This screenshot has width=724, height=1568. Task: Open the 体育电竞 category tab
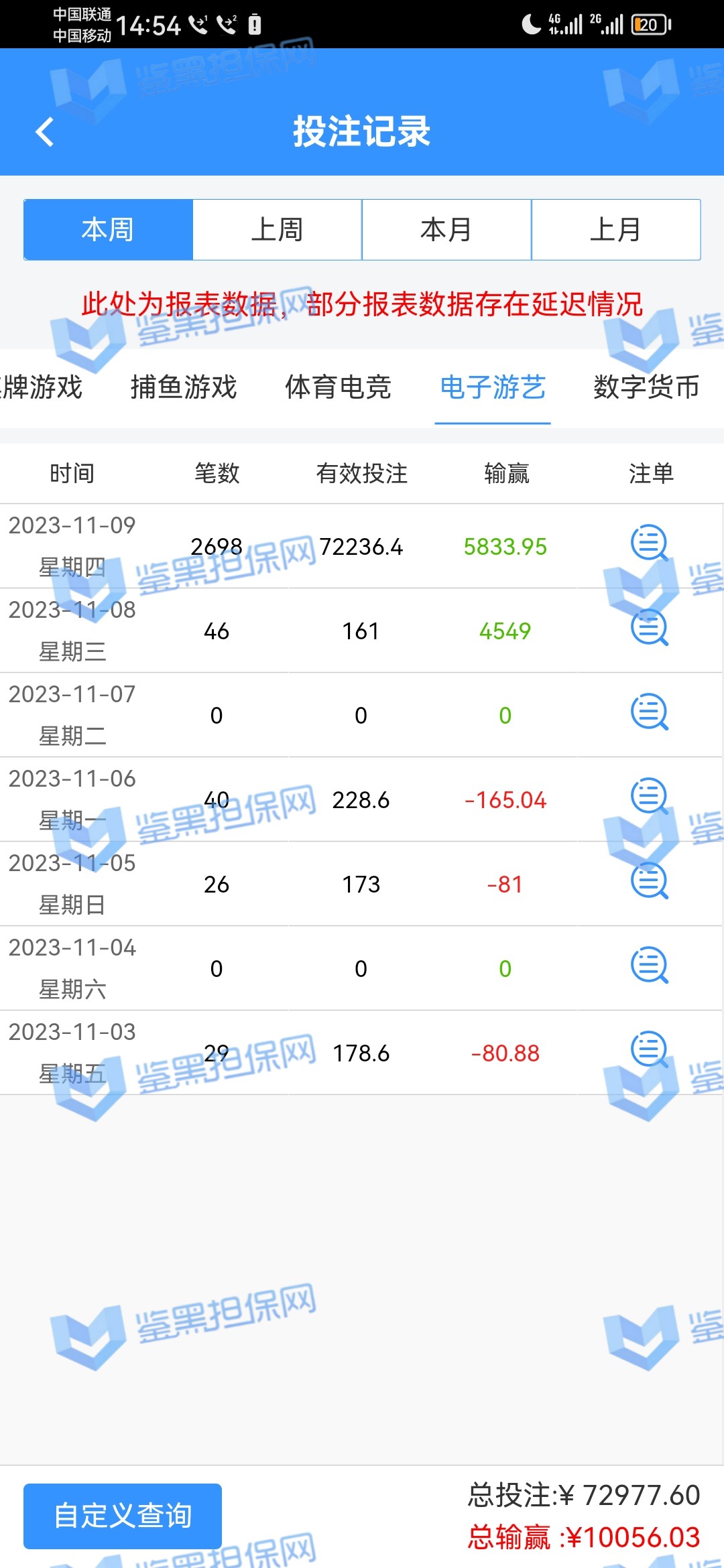(x=338, y=387)
